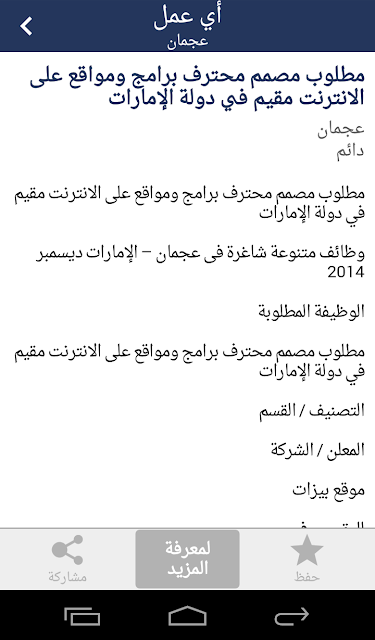Open the system home button

pyautogui.click(x=187, y=616)
